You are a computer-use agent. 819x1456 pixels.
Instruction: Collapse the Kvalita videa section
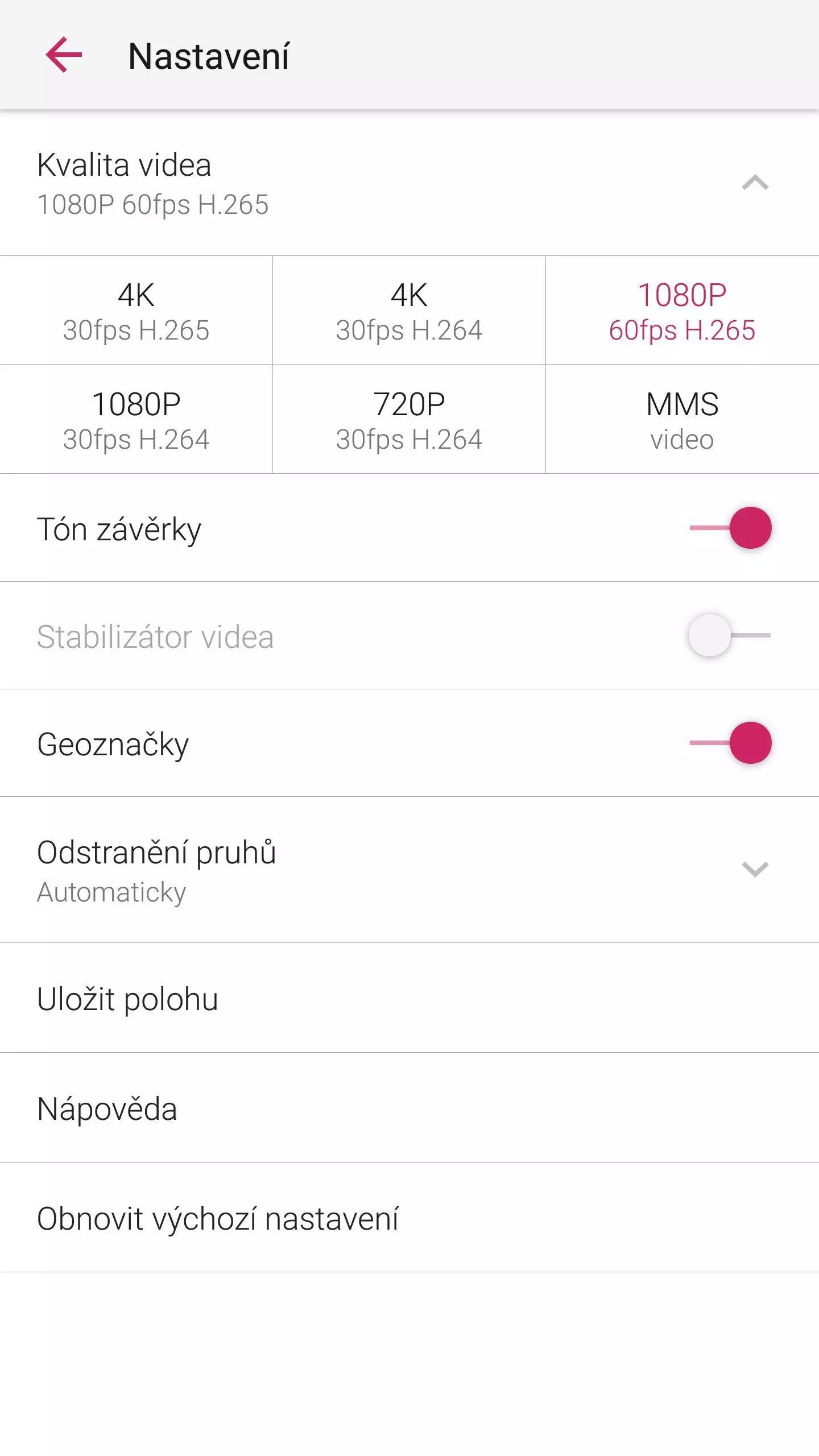point(755,183)
